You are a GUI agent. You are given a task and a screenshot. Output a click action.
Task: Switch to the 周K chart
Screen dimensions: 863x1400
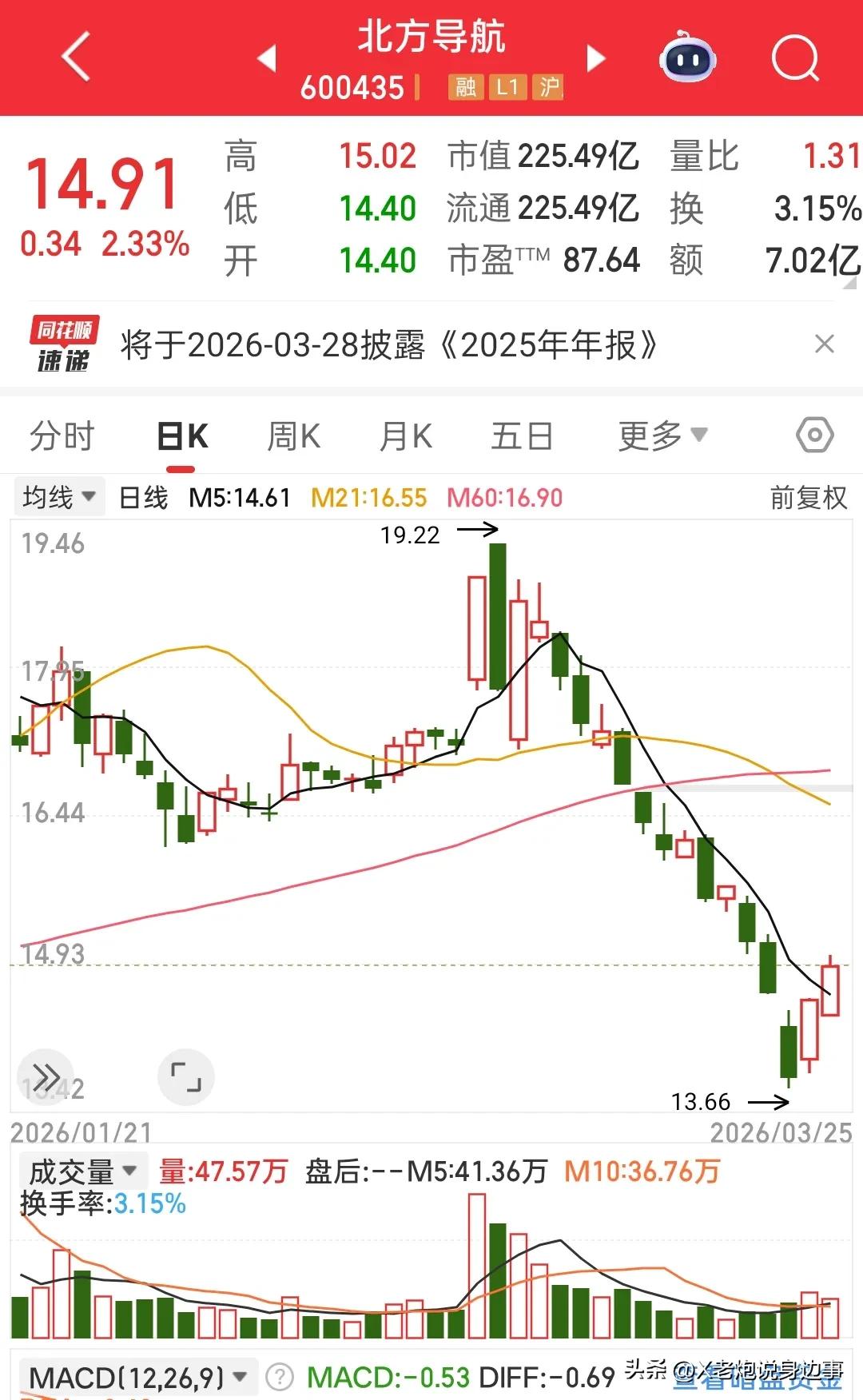pyautogui.click(x=293, y=436)
